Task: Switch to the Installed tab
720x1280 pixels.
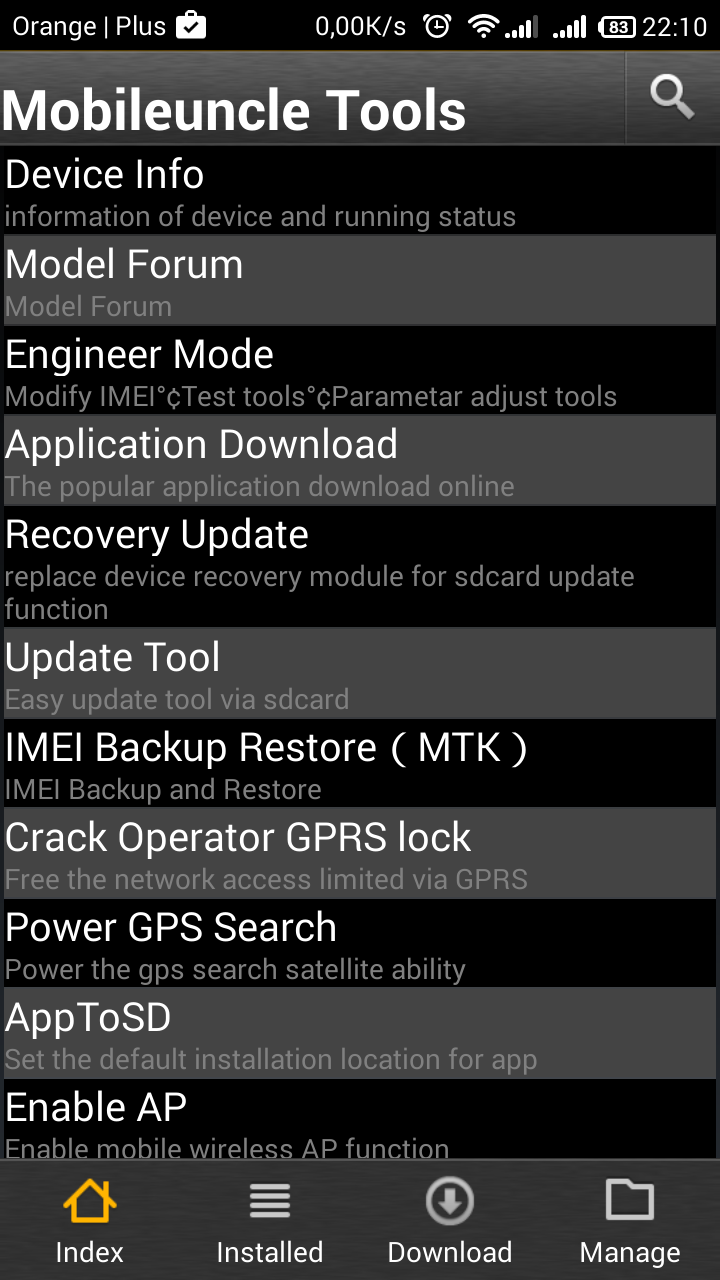Action: 270,1220
